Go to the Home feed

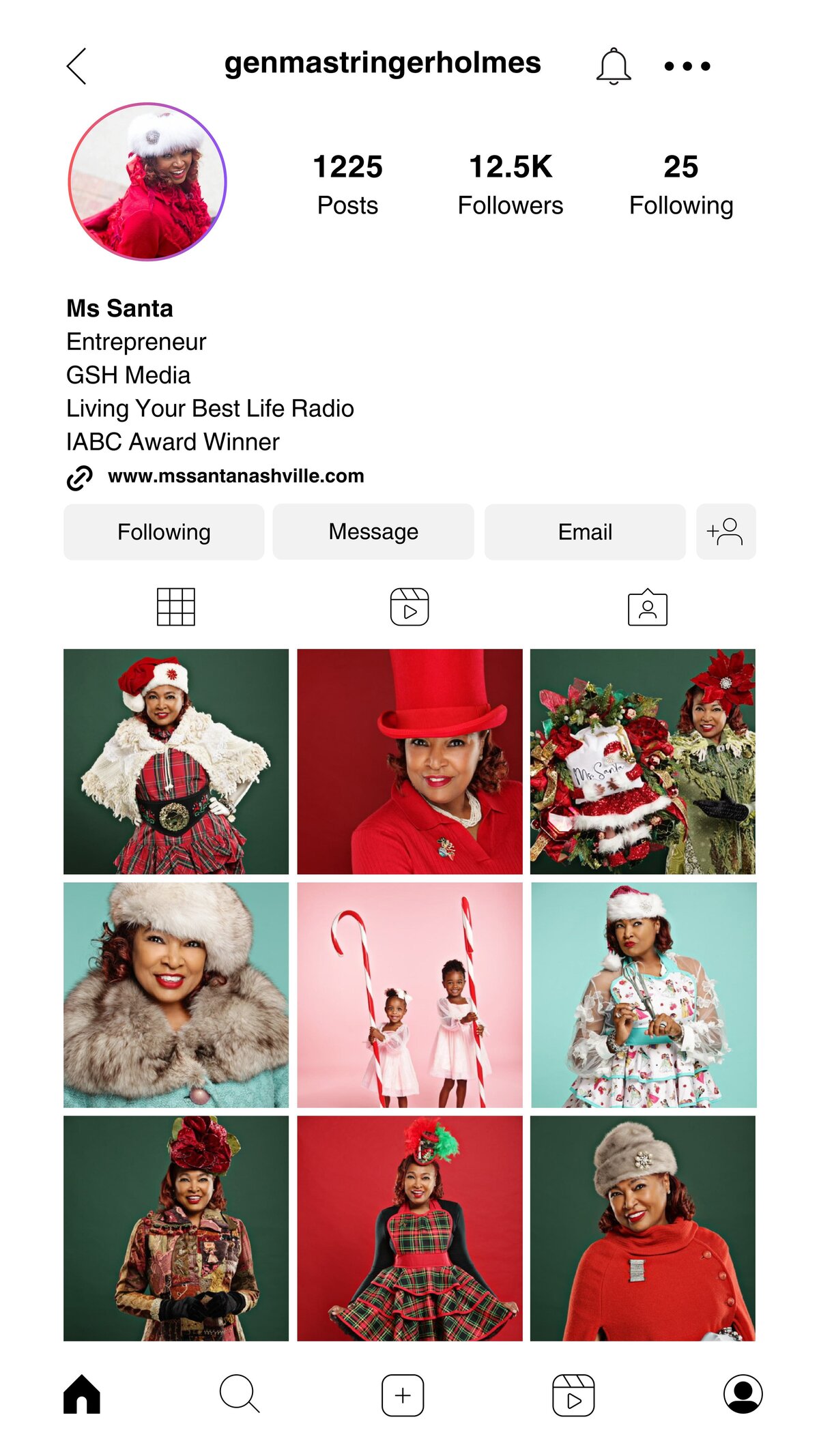82,1394
